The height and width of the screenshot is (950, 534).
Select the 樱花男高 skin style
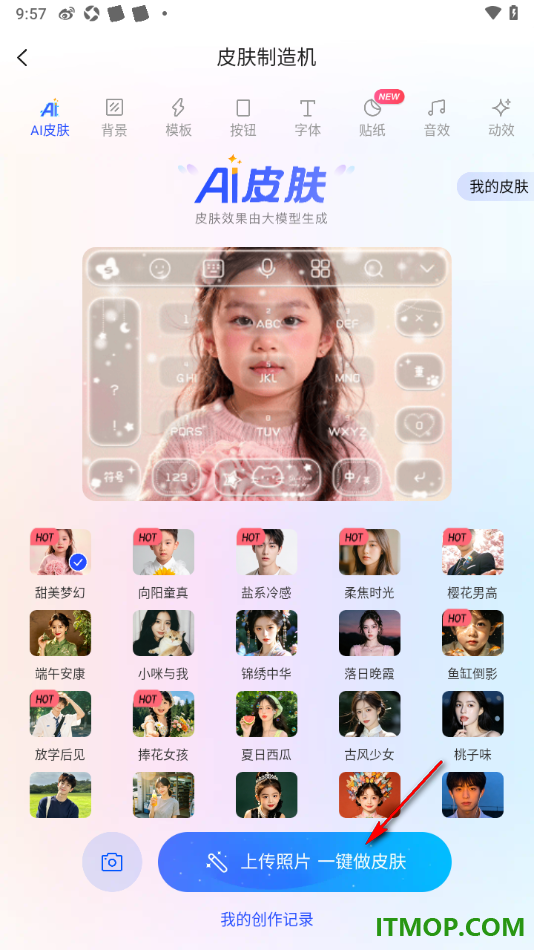pos(473,563)
